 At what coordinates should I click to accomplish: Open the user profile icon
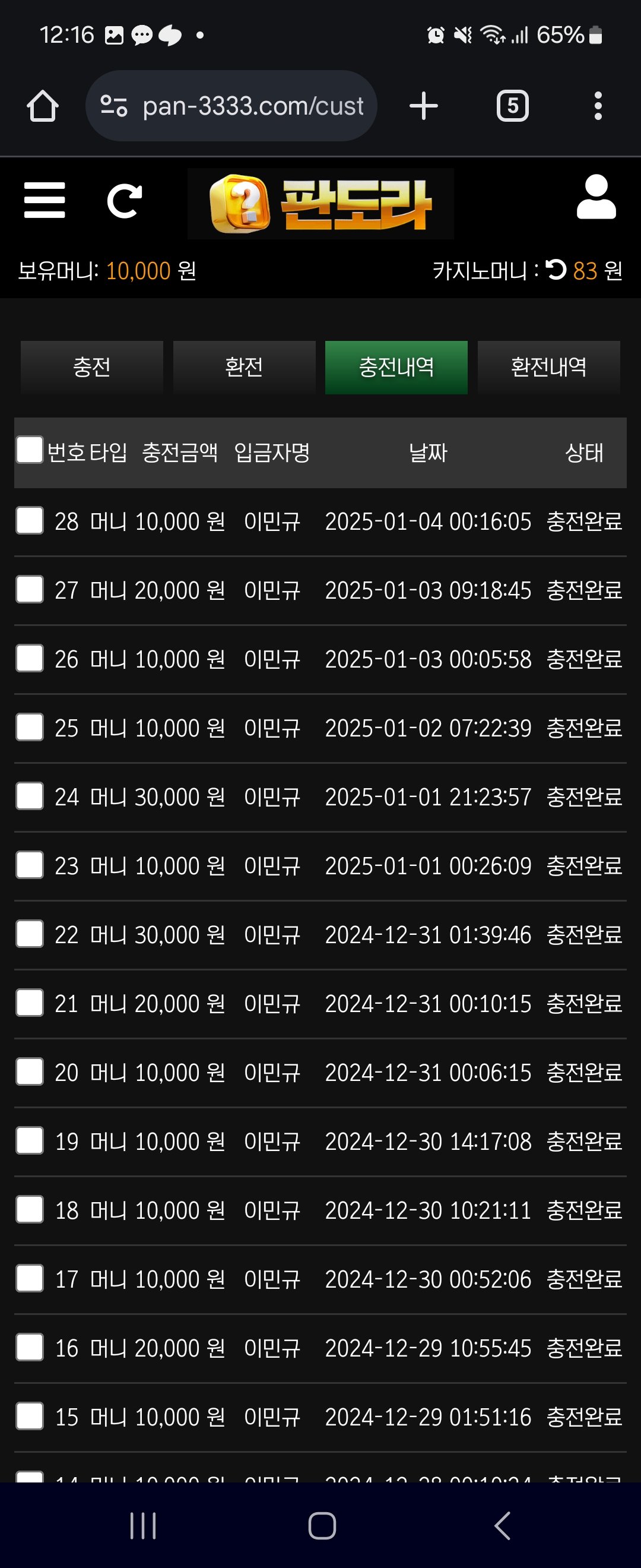click(596, 197)
